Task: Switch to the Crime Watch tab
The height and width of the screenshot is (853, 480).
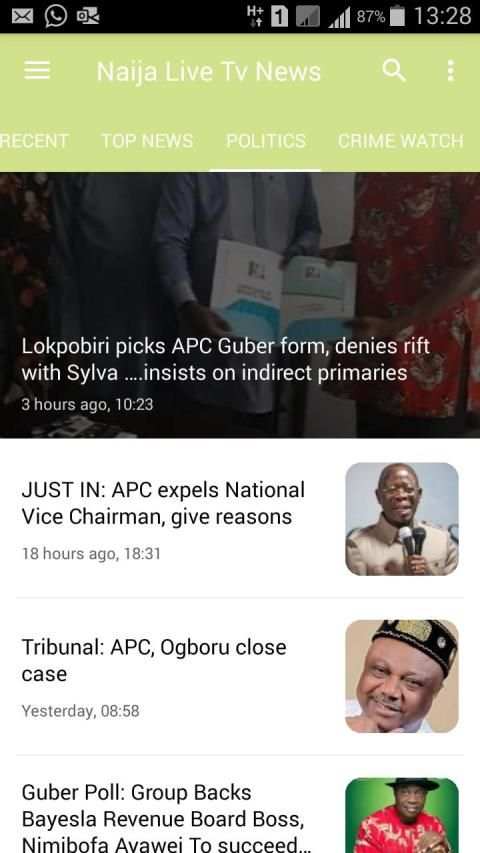Action: pos(401,141)
